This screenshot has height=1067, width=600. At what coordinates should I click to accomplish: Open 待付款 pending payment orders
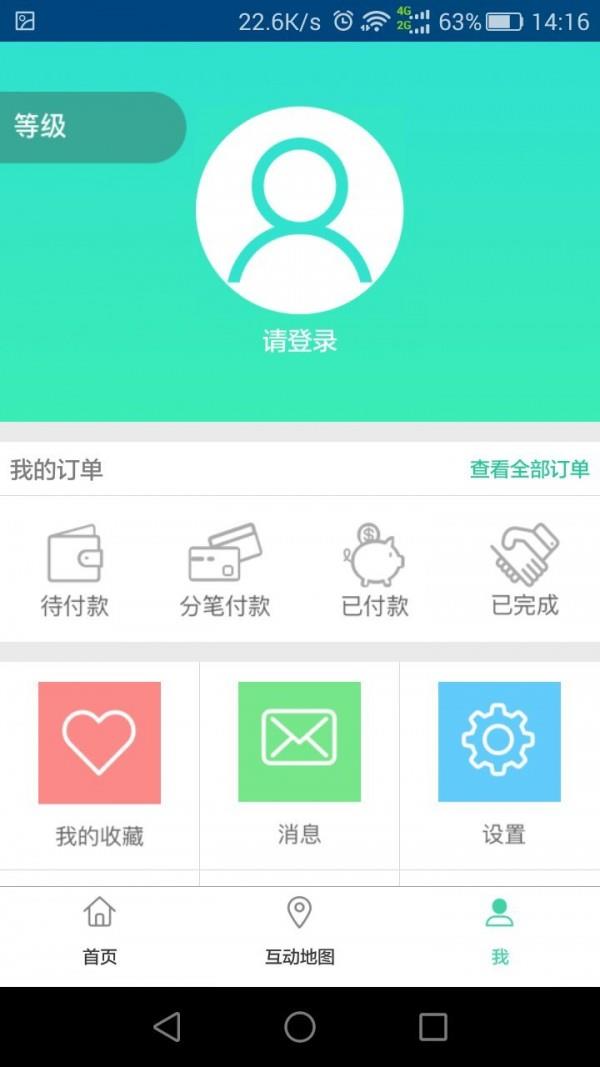coord(75,570)
